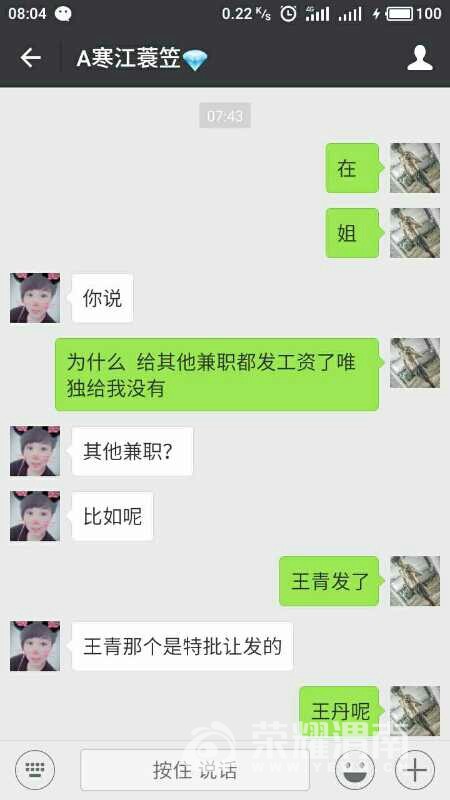
Task: Open the chat info for A寒江蓑笠
Action: coord(420,58)
